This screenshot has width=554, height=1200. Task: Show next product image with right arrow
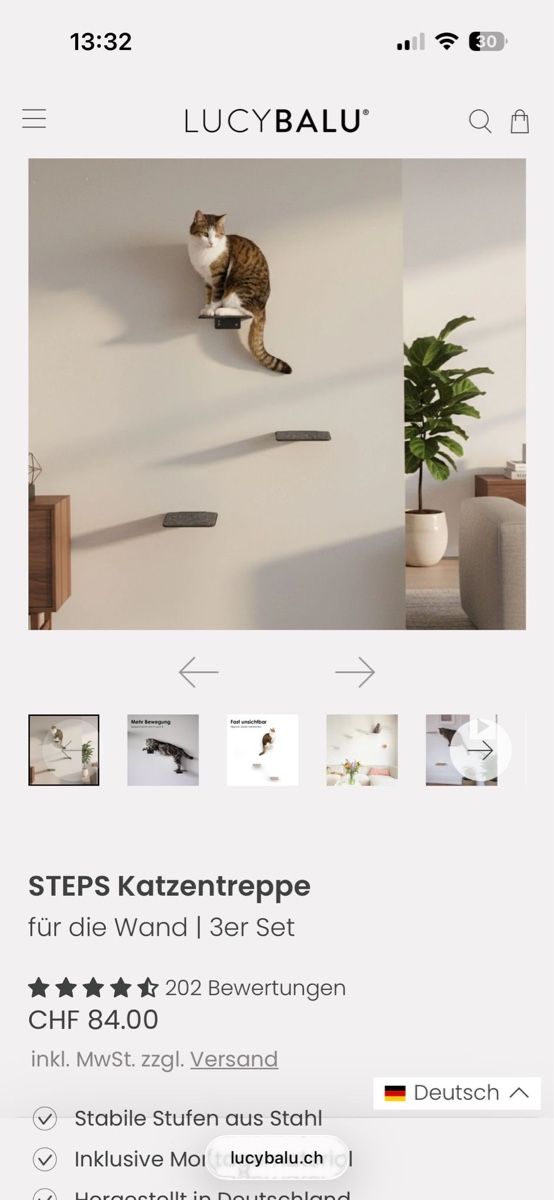pos(355,672)
